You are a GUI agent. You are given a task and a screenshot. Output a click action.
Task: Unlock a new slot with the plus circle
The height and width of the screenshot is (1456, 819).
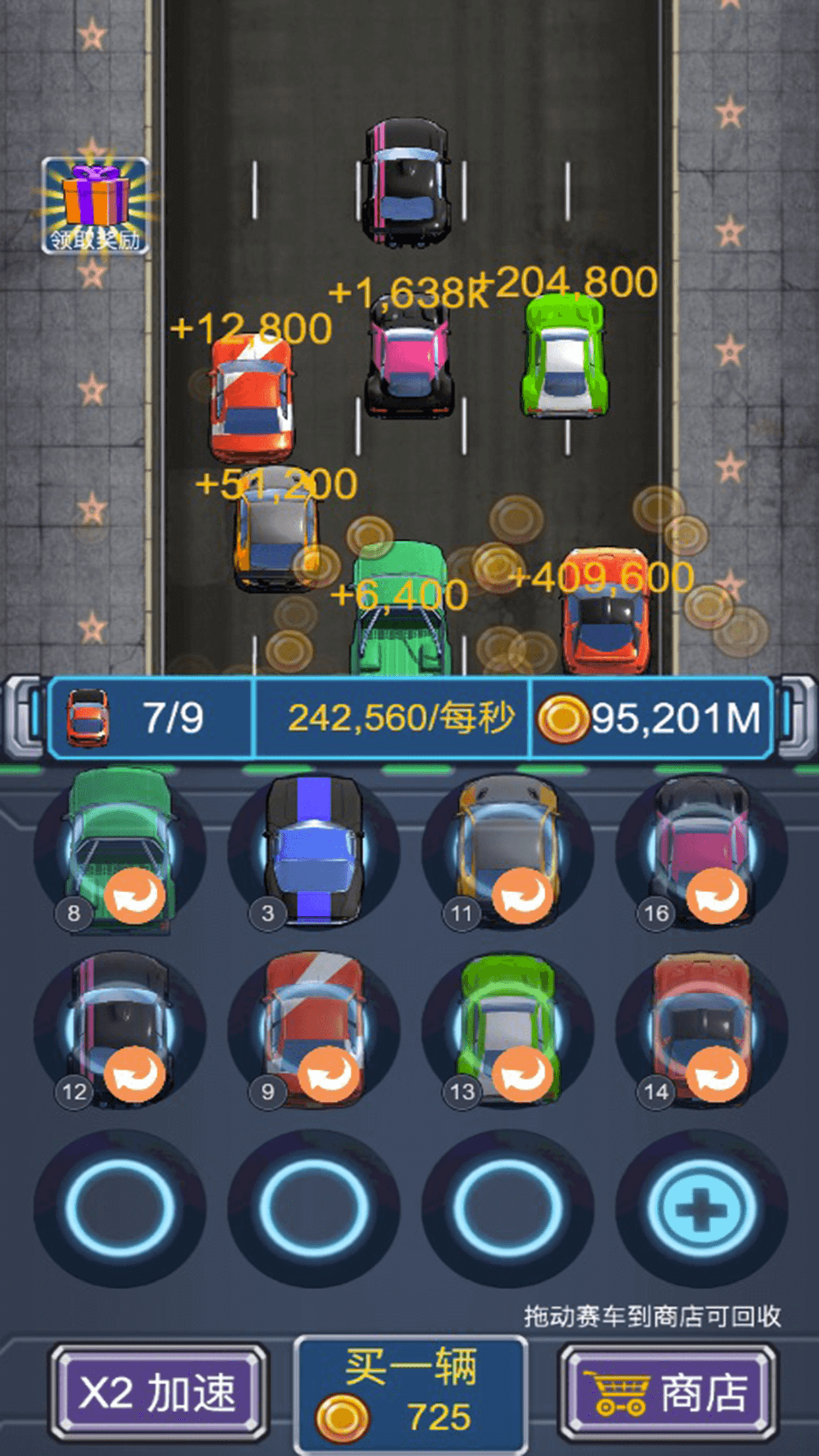tap(701, 1208)
